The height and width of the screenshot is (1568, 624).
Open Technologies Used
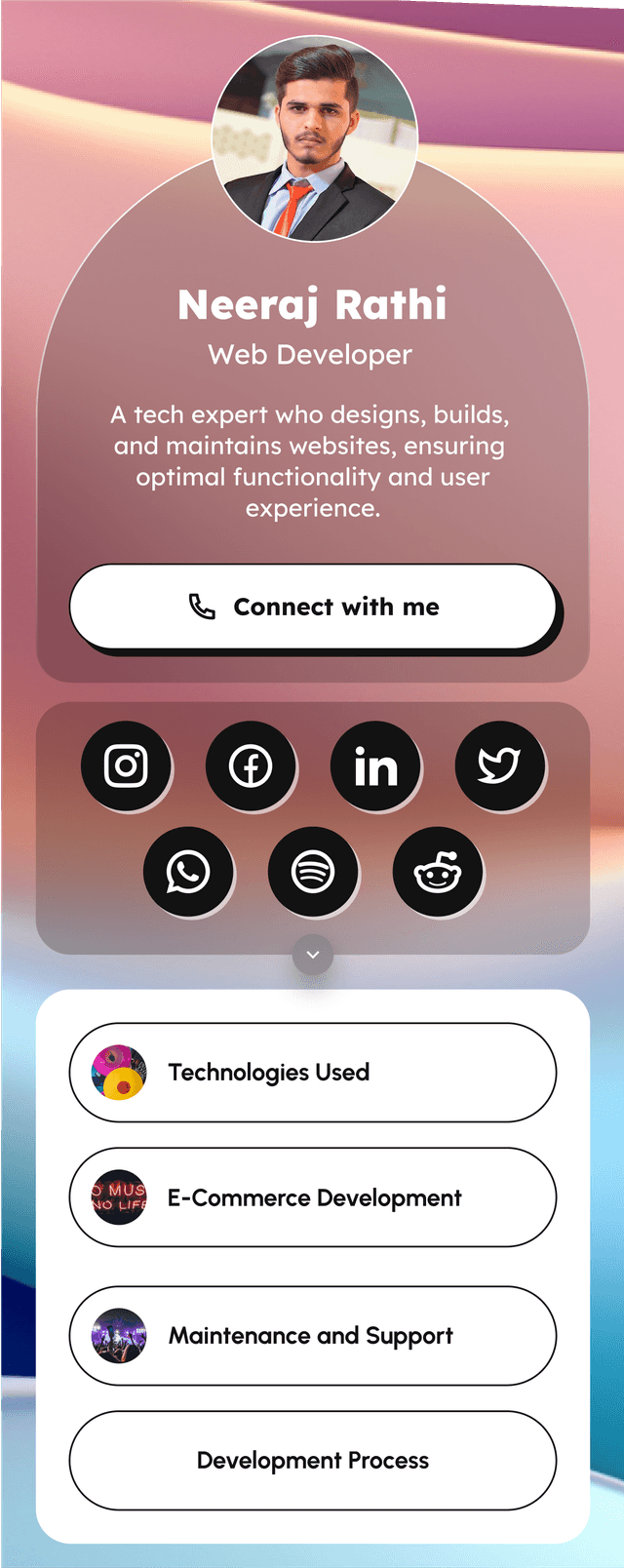coord(312,1073)
